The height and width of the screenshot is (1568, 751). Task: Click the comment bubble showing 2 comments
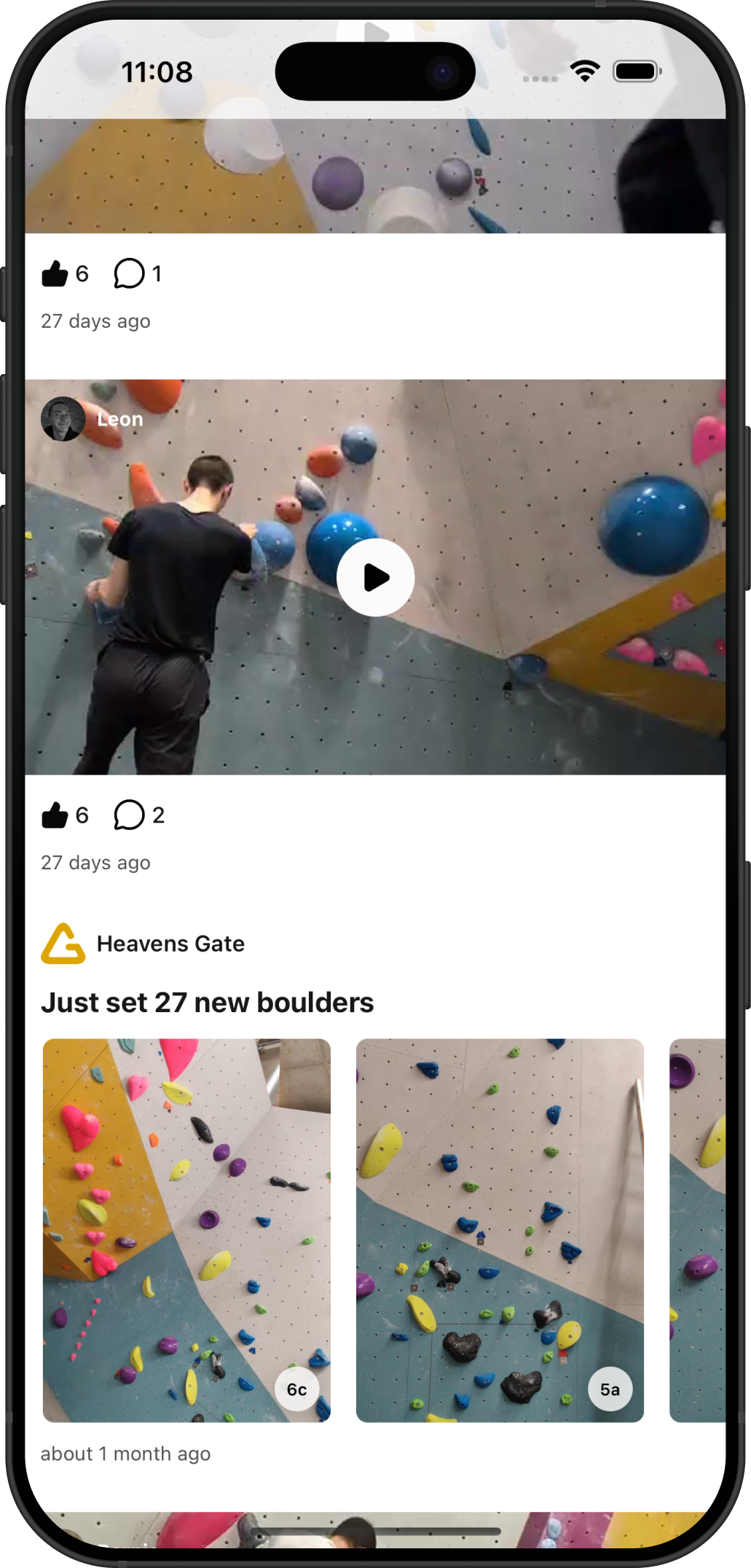click(128, 815)
